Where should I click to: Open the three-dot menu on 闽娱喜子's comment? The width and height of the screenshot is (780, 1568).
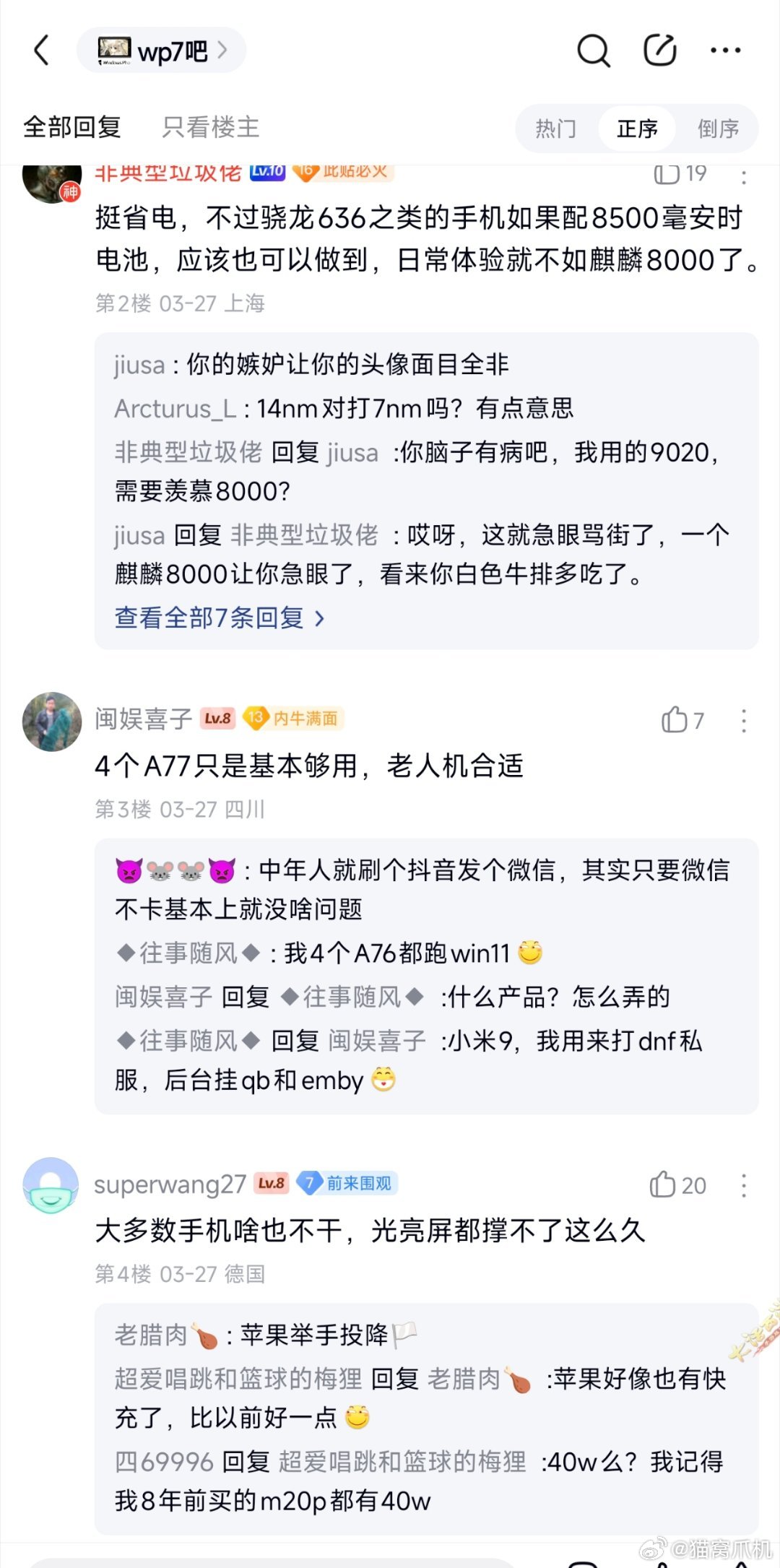coord(744,719)
